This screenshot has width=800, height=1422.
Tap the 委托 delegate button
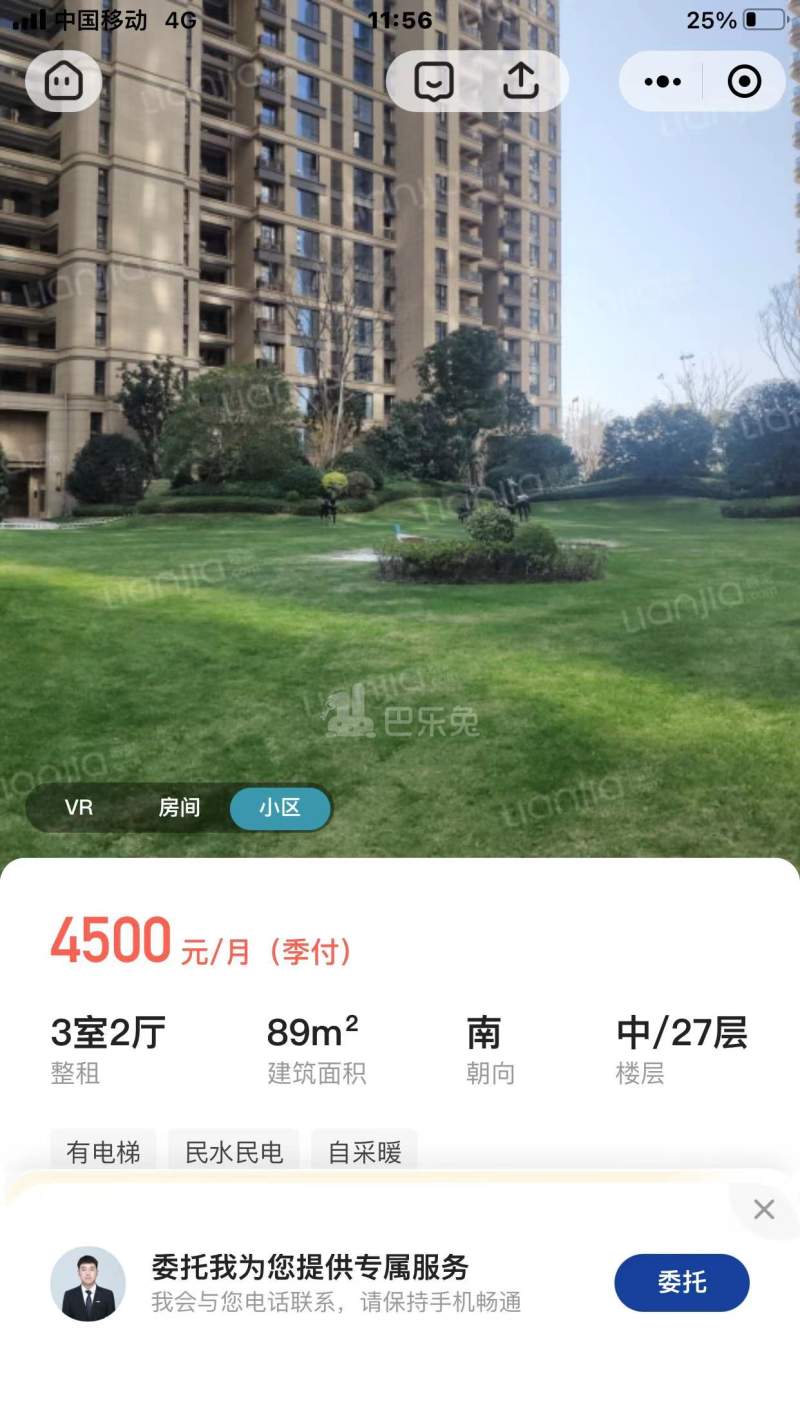click(682, 1281)
